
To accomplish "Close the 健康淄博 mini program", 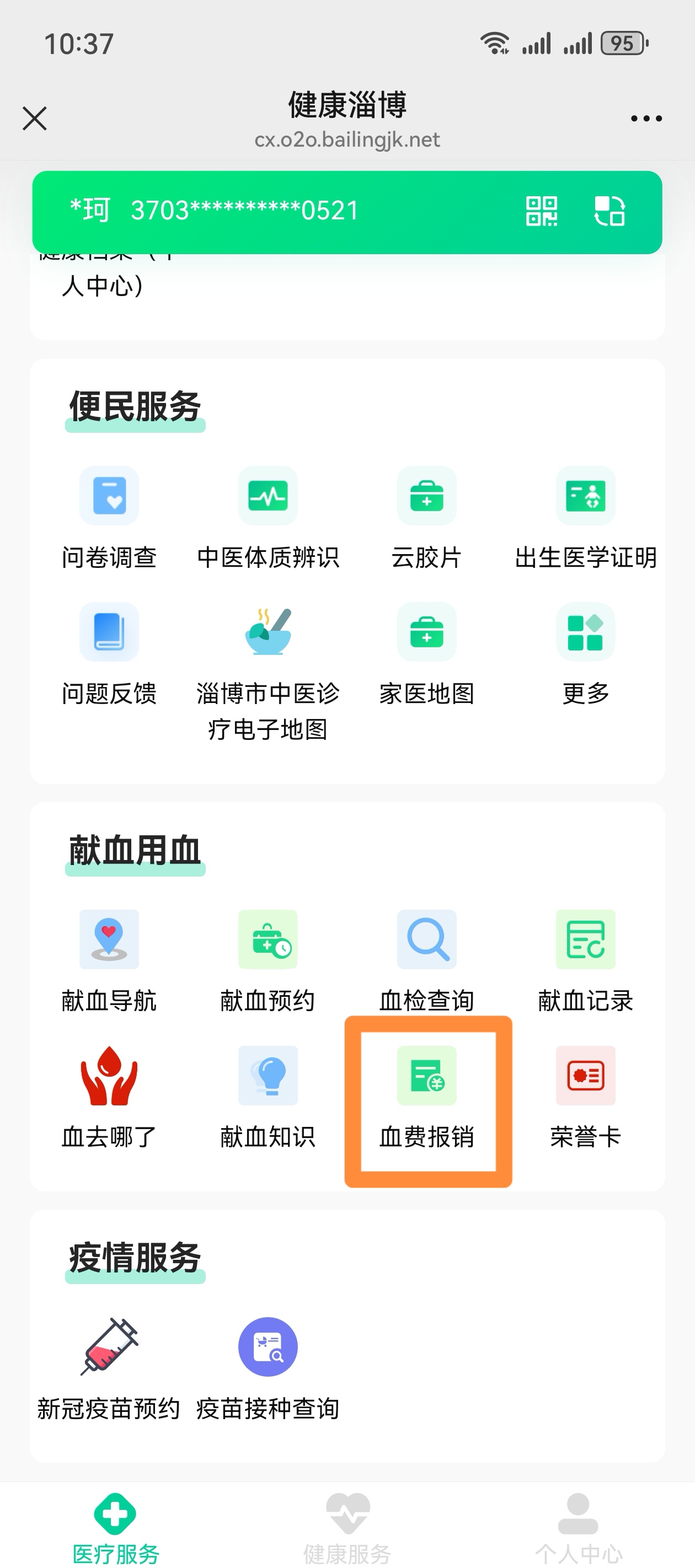I will 35,118.
